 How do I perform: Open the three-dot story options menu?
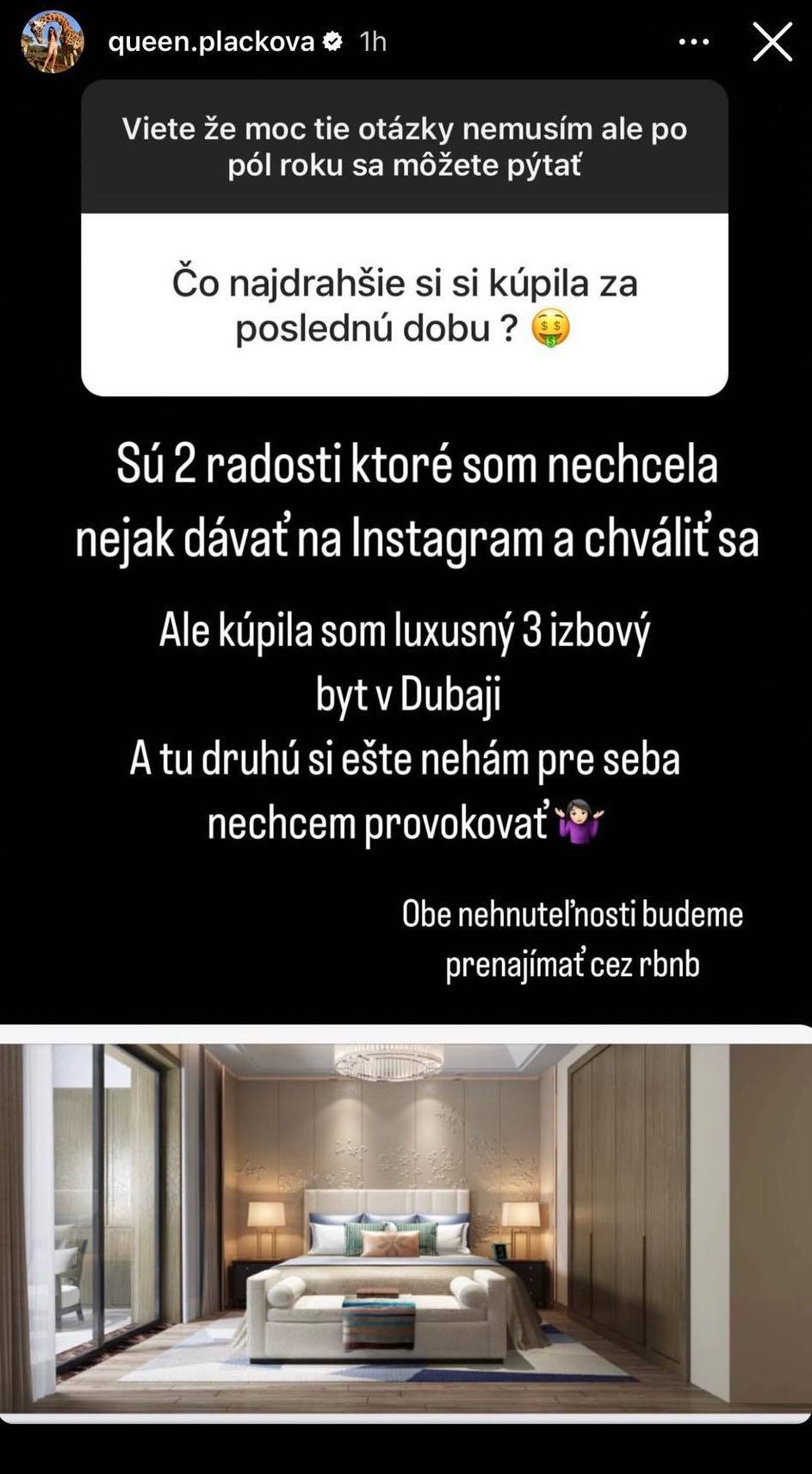(x=694, y=41)
